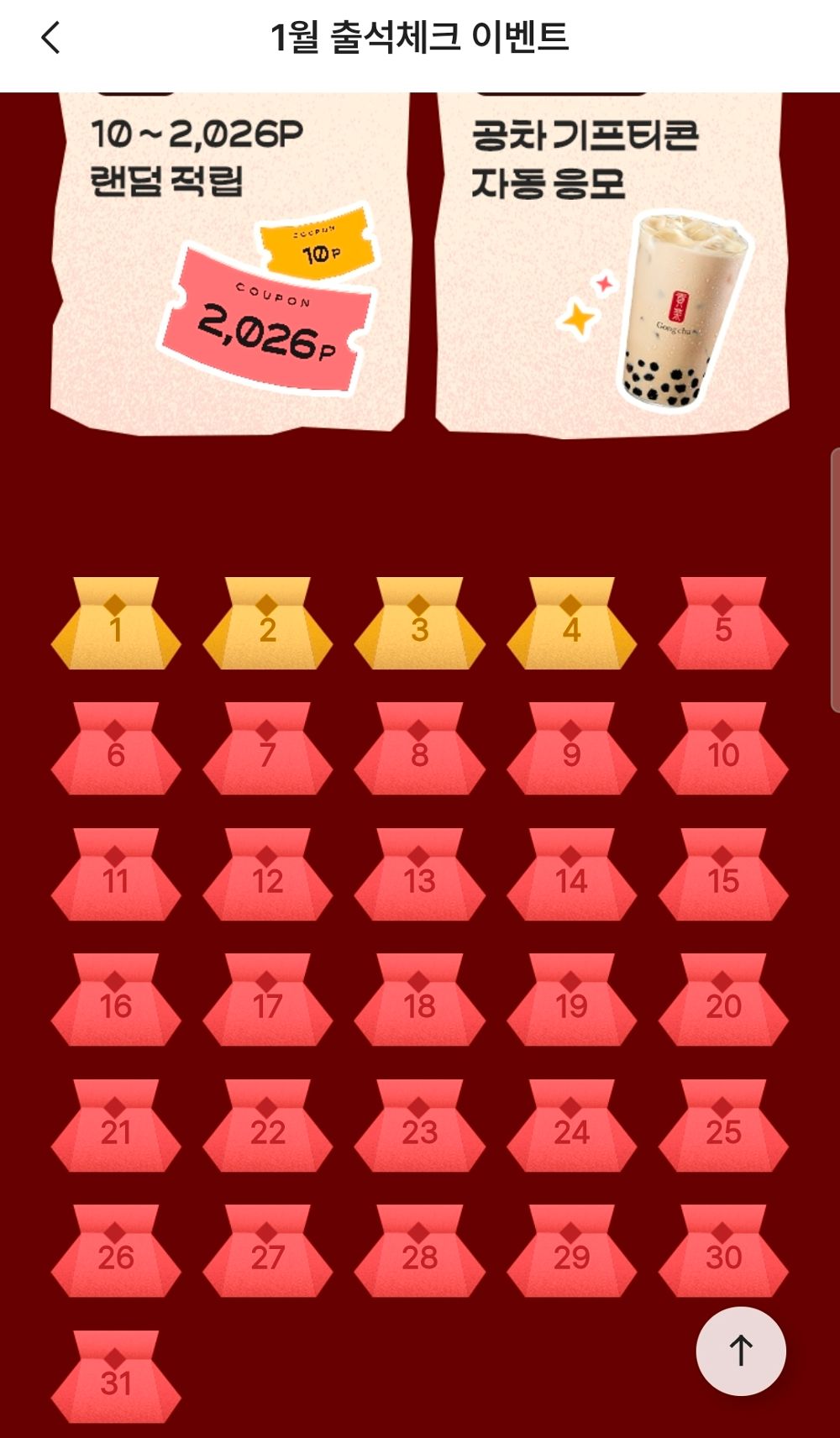Open the pouch numbered 26

pos(116,1253)
